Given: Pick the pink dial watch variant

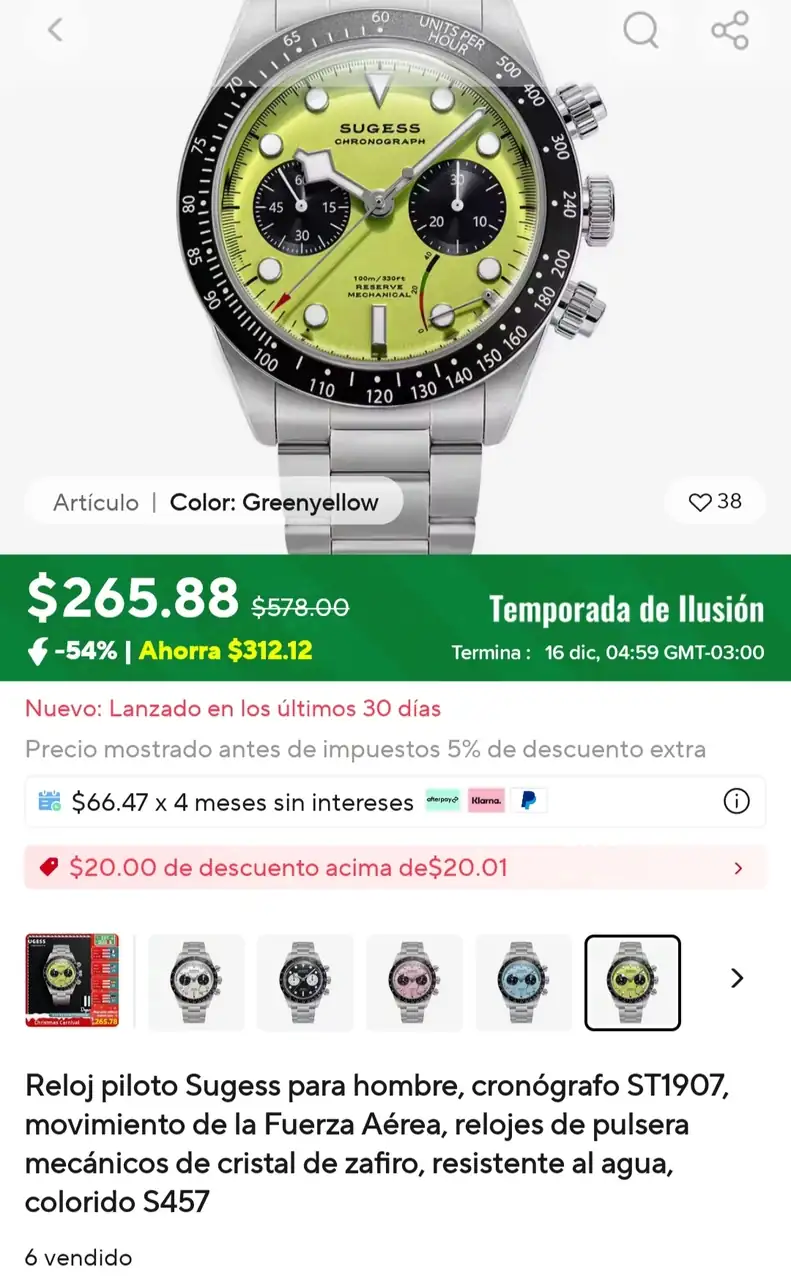Looking at the screenshot, I should 414,982.
